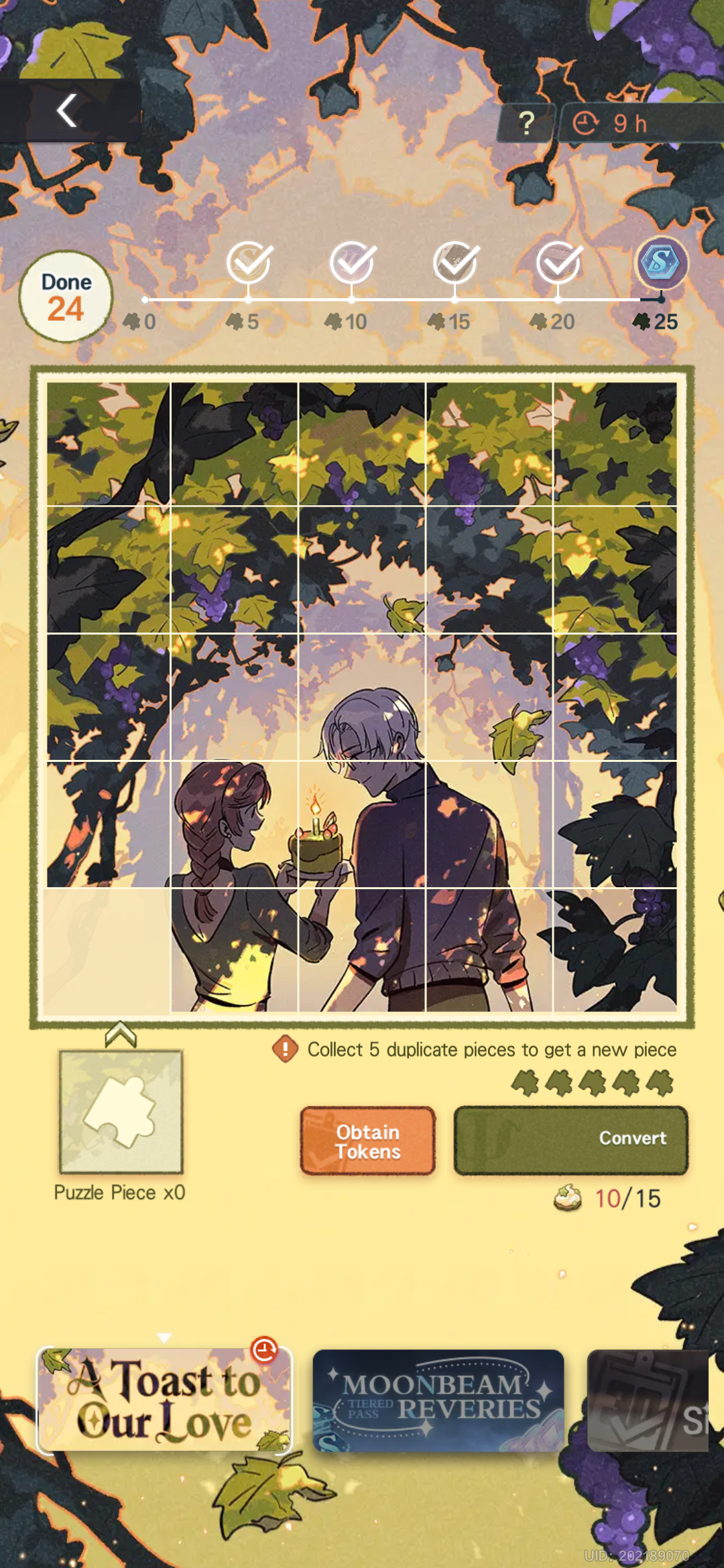Viewport: 724px width, 1568px height.
Task: Go back using the top-left arrow
Action: (x=67, y=111)
